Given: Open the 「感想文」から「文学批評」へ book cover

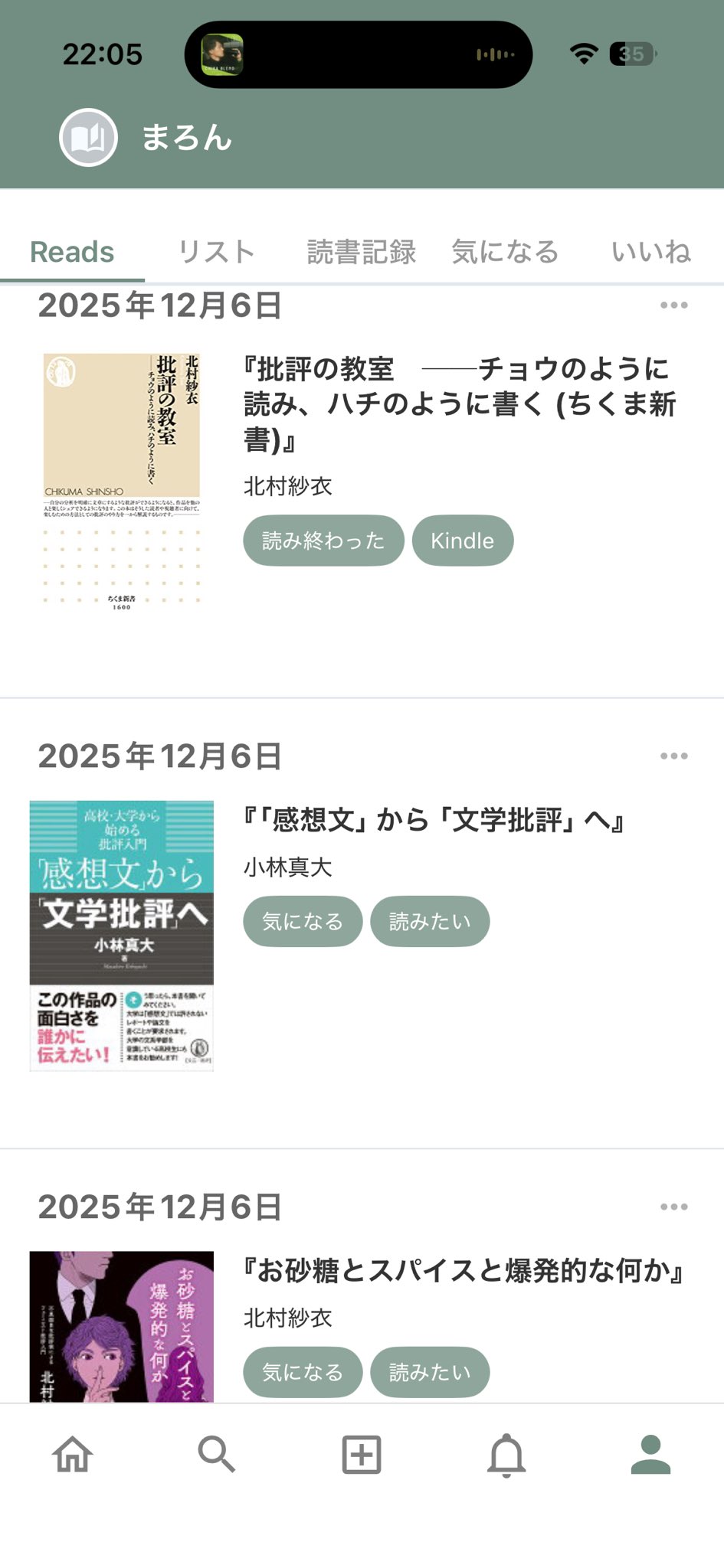Looking at the screenshot, I should 122,936.
